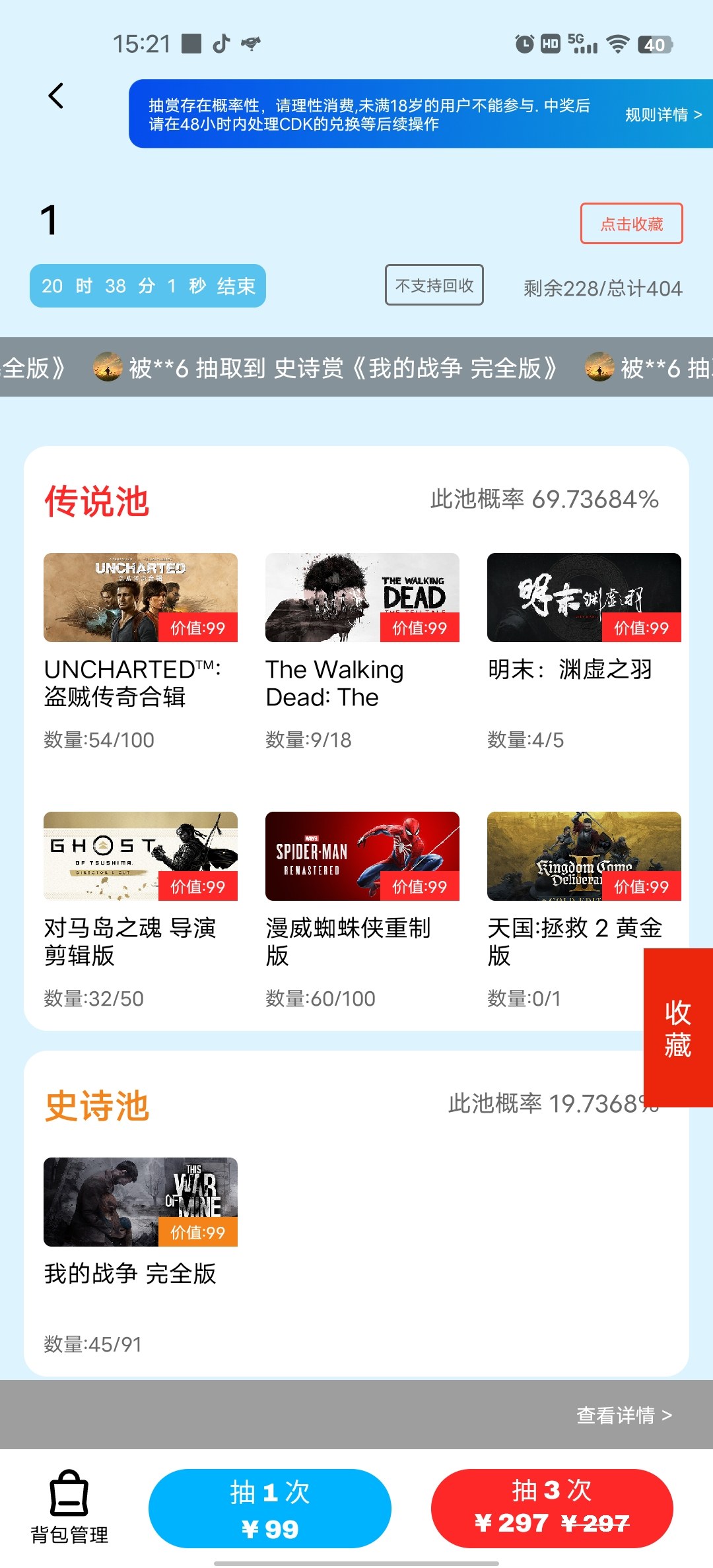Image resolution: width=713 pixels, height=1568 pixels.
Task: Go back using the top-left arrow
Action: tap(57, 96)
